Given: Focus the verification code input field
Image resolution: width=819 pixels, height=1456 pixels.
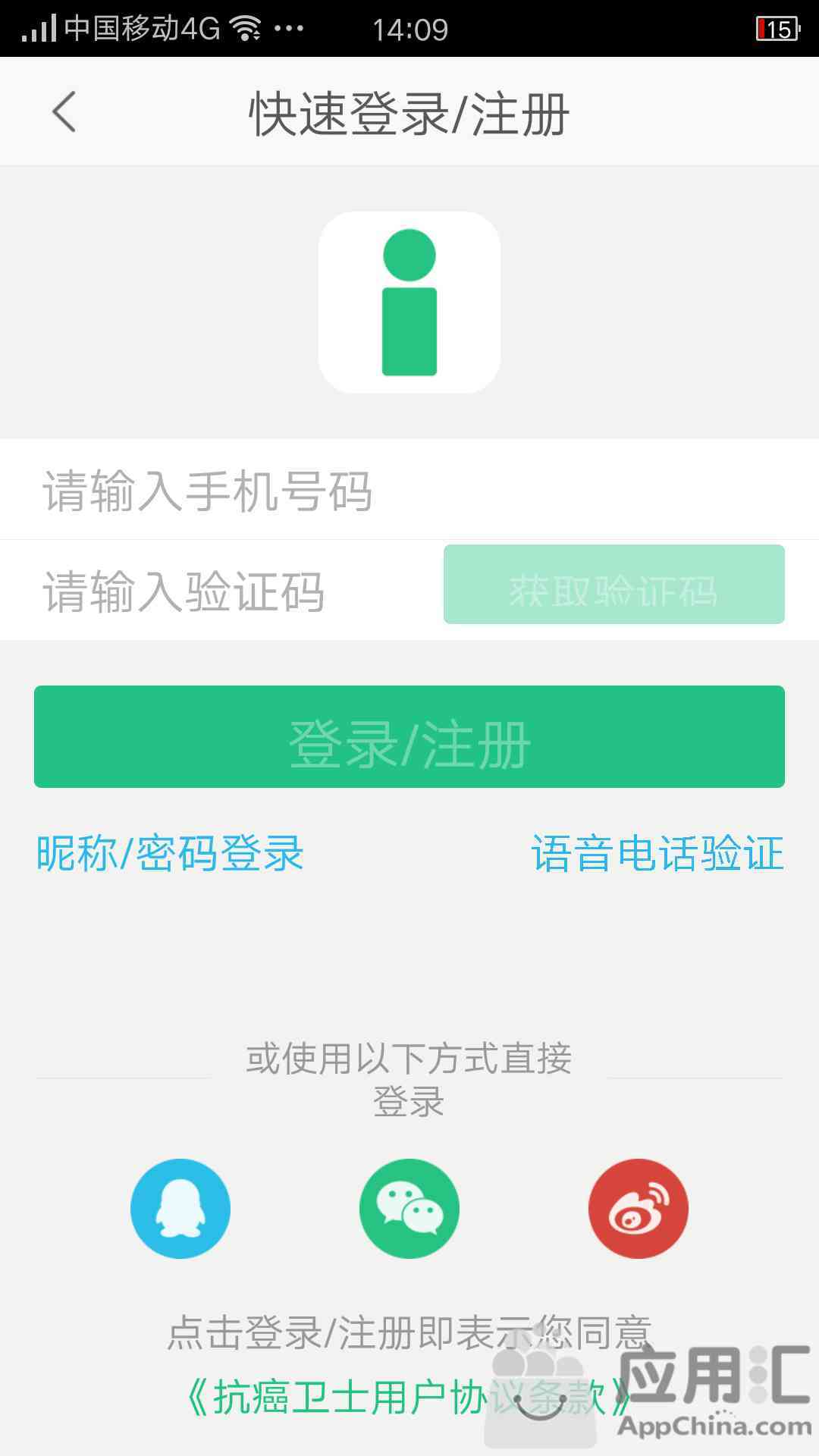Looking at the screenshot, I should coord(227,591).
